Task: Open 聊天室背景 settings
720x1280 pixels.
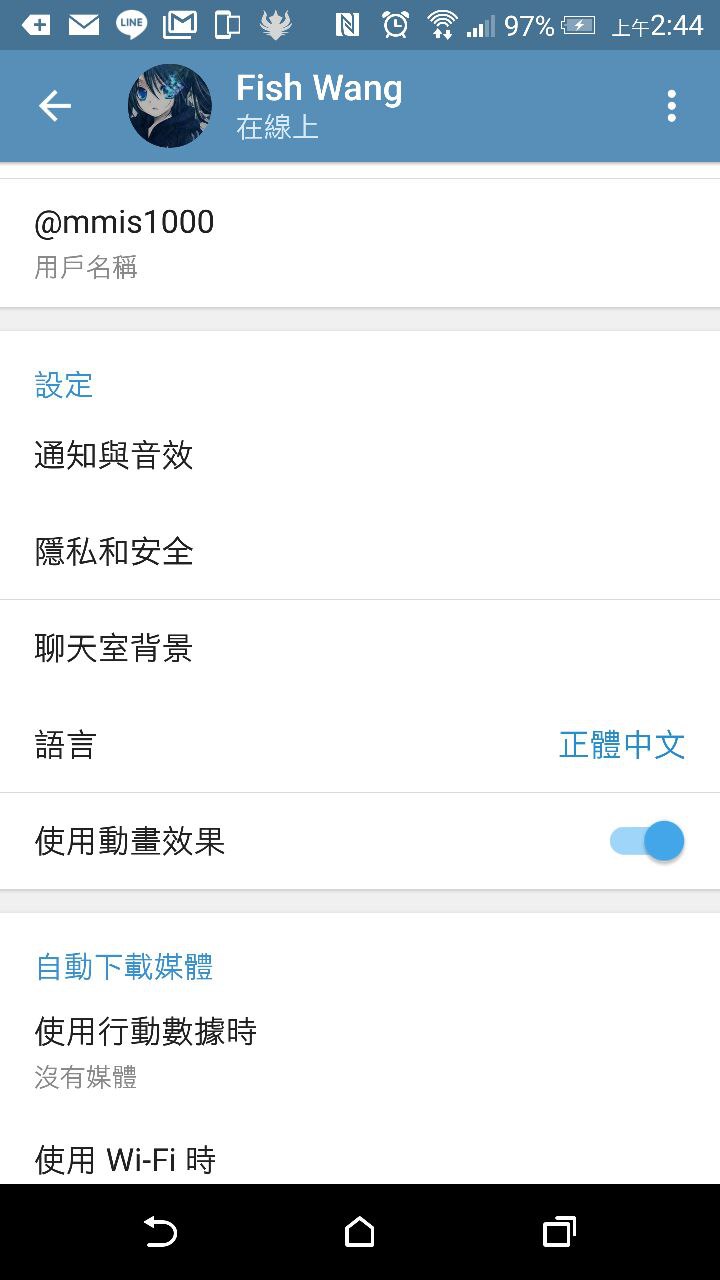Action: (x=360, y=649)
